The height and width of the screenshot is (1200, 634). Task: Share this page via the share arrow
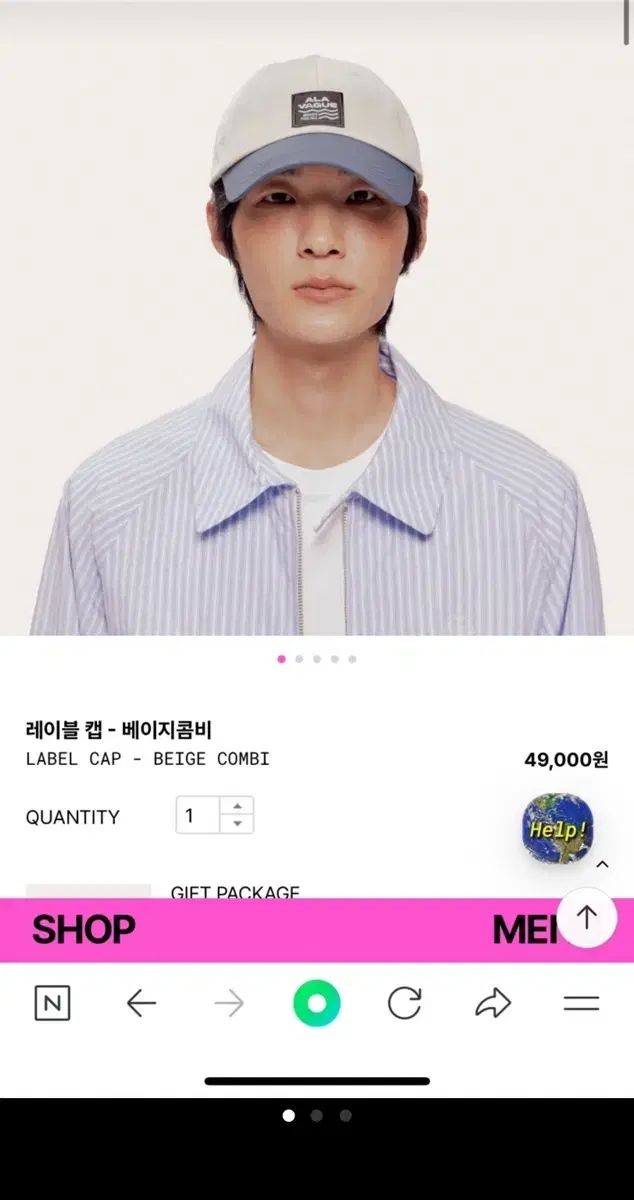pos(493,1003)
